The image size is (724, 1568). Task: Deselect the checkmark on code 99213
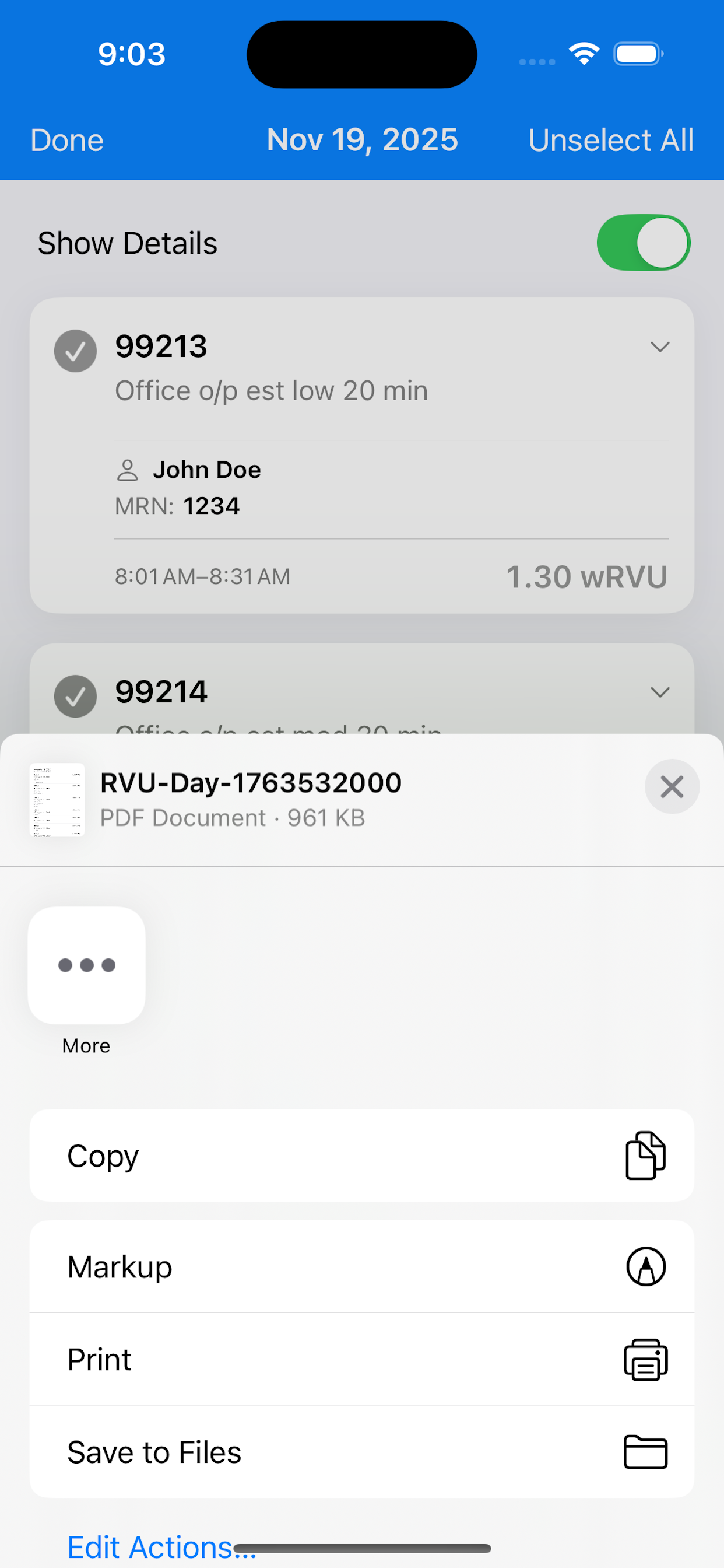[75, 350]
